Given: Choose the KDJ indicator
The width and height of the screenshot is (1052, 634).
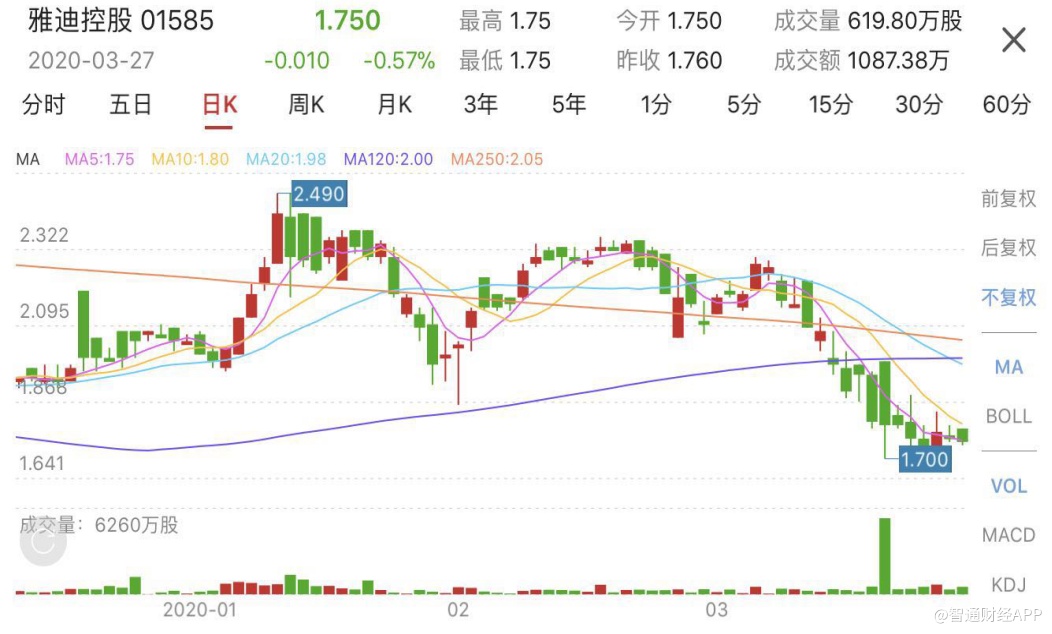Looking at the screenshot, I should 1008,585.
